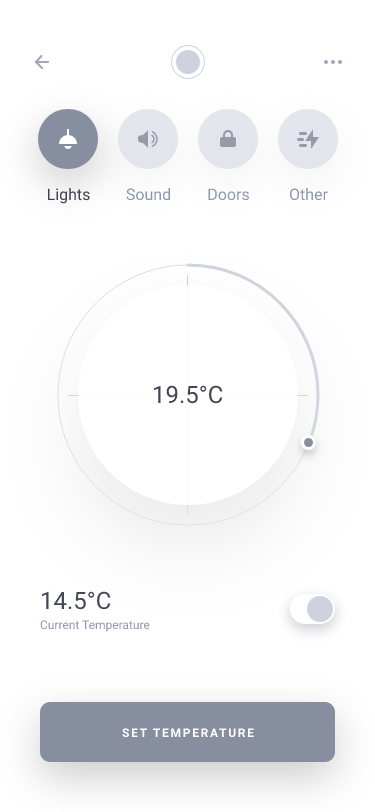This screenshot has width=375, height=812.
Task: Open the Other category
Action: pos(308,139)
